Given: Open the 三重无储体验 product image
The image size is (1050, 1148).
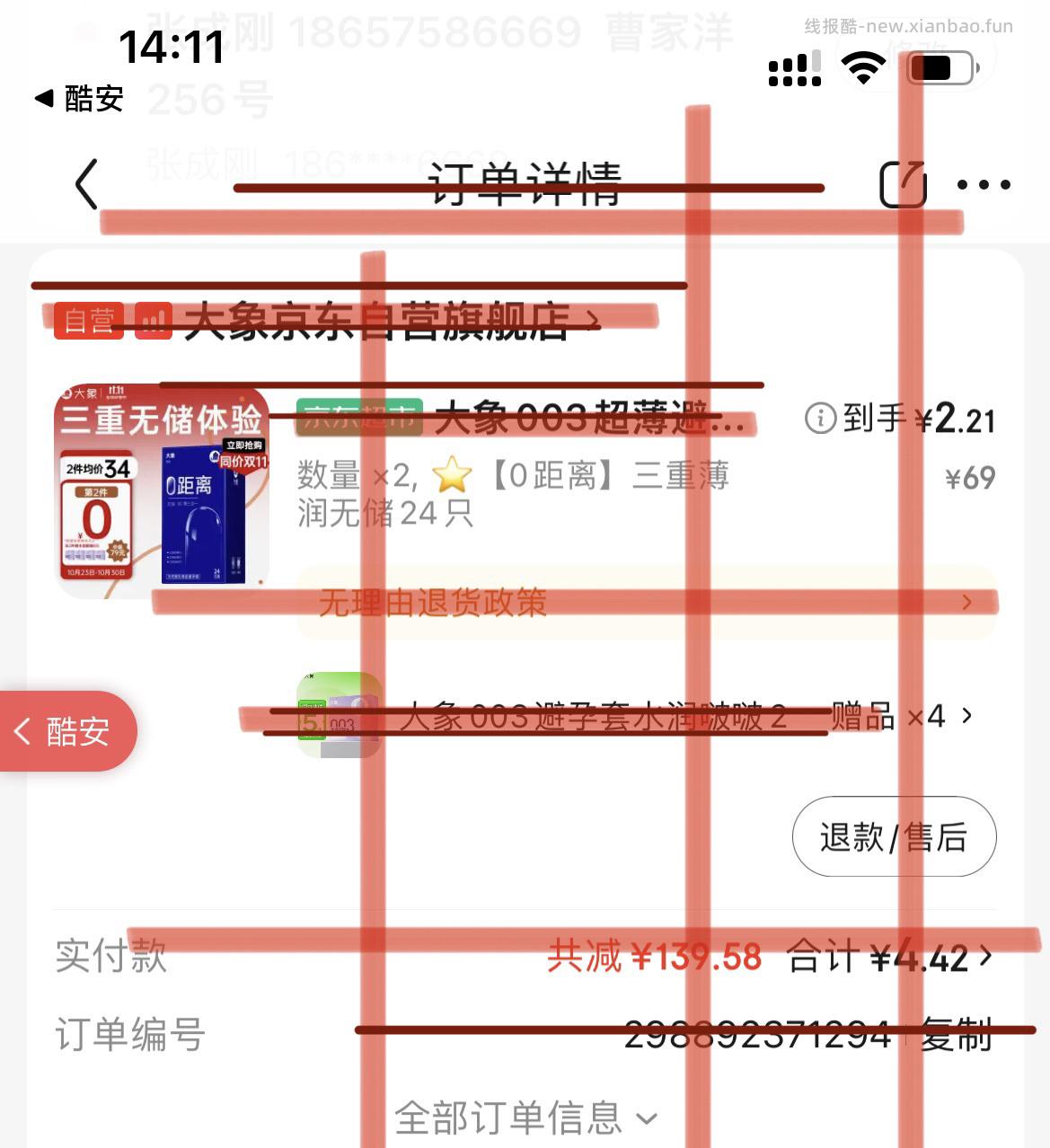Looking at the screenshot, I should (162, 490).
